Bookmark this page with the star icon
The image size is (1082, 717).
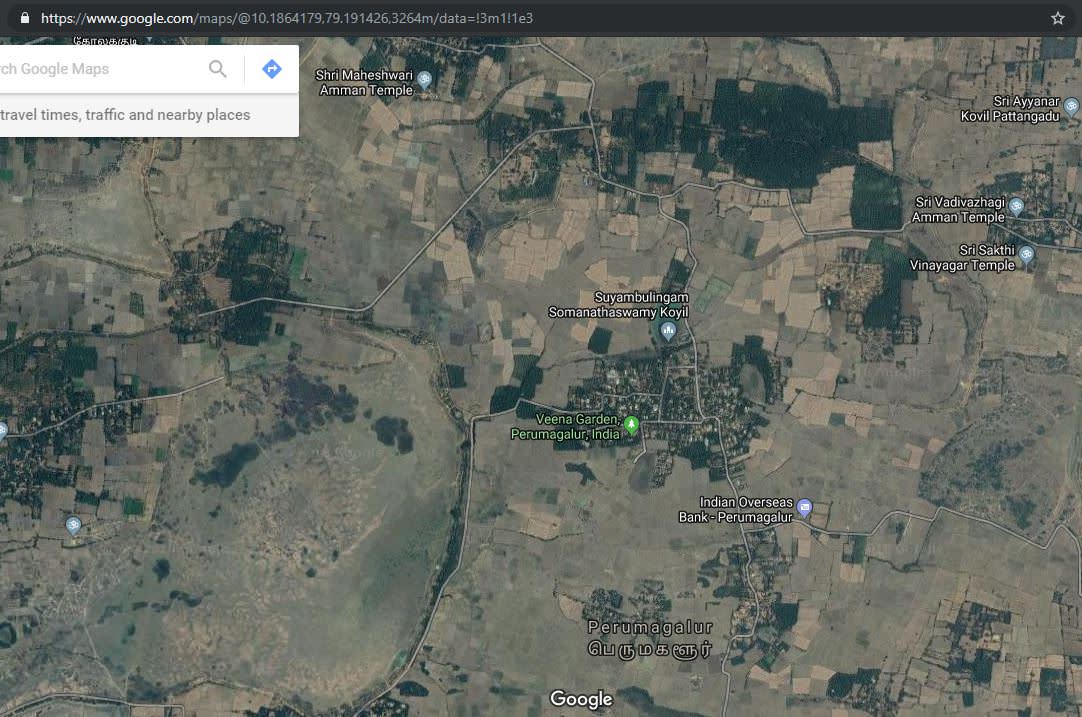(x=1057, y=18)
